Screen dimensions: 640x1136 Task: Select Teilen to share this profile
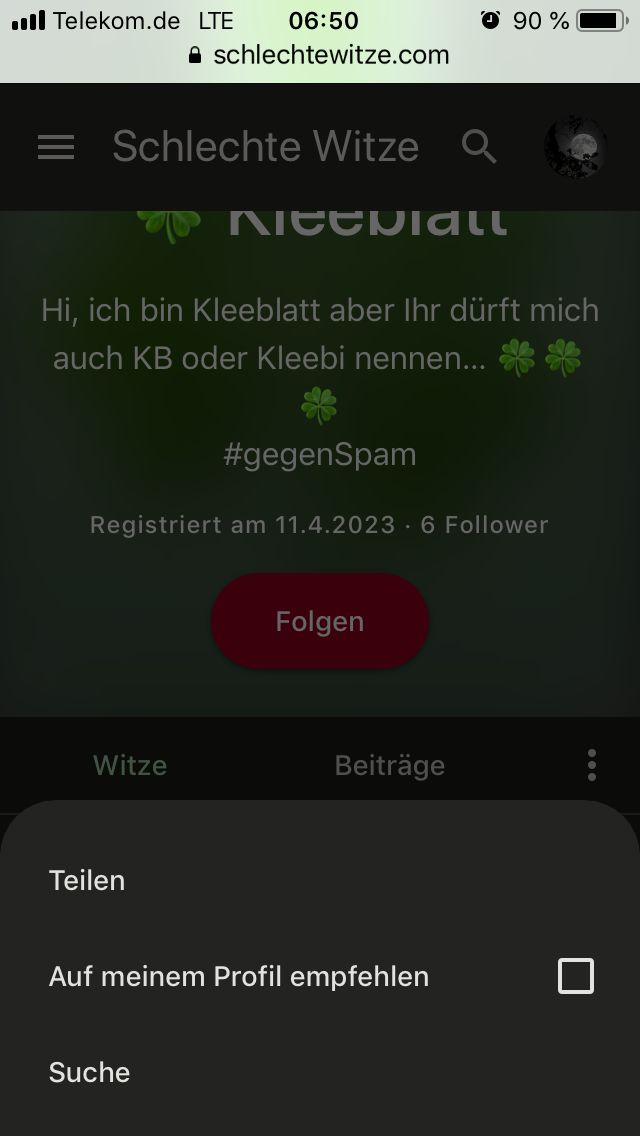(x=87, y=880)
